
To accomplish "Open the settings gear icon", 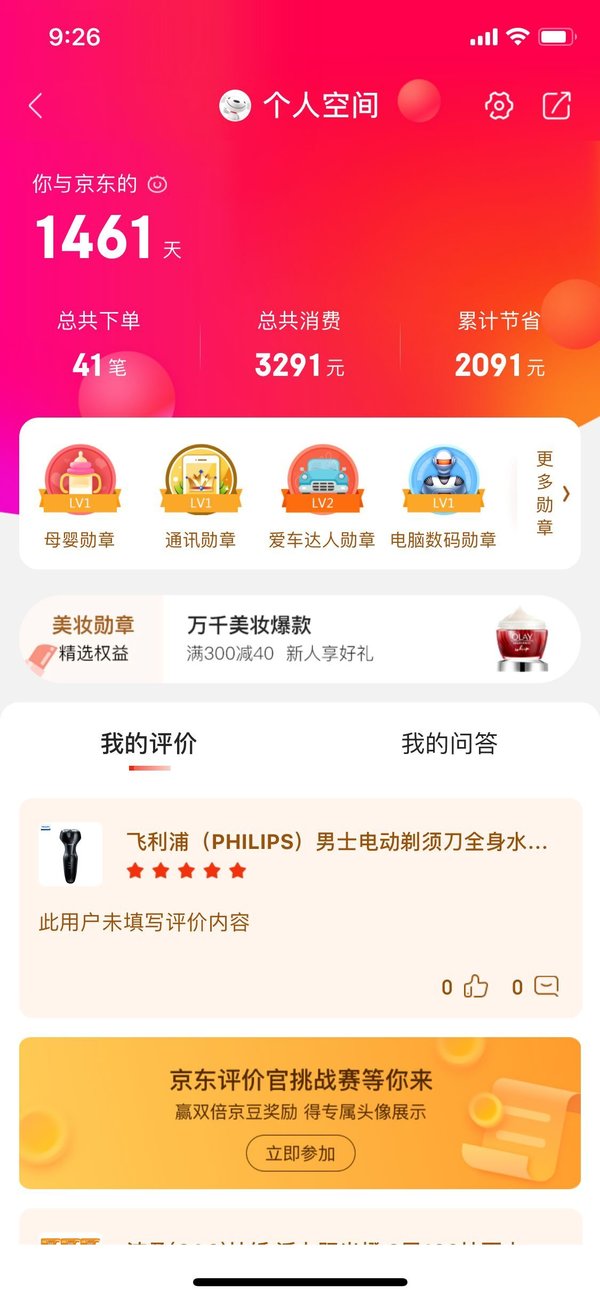I will point(499,106).
